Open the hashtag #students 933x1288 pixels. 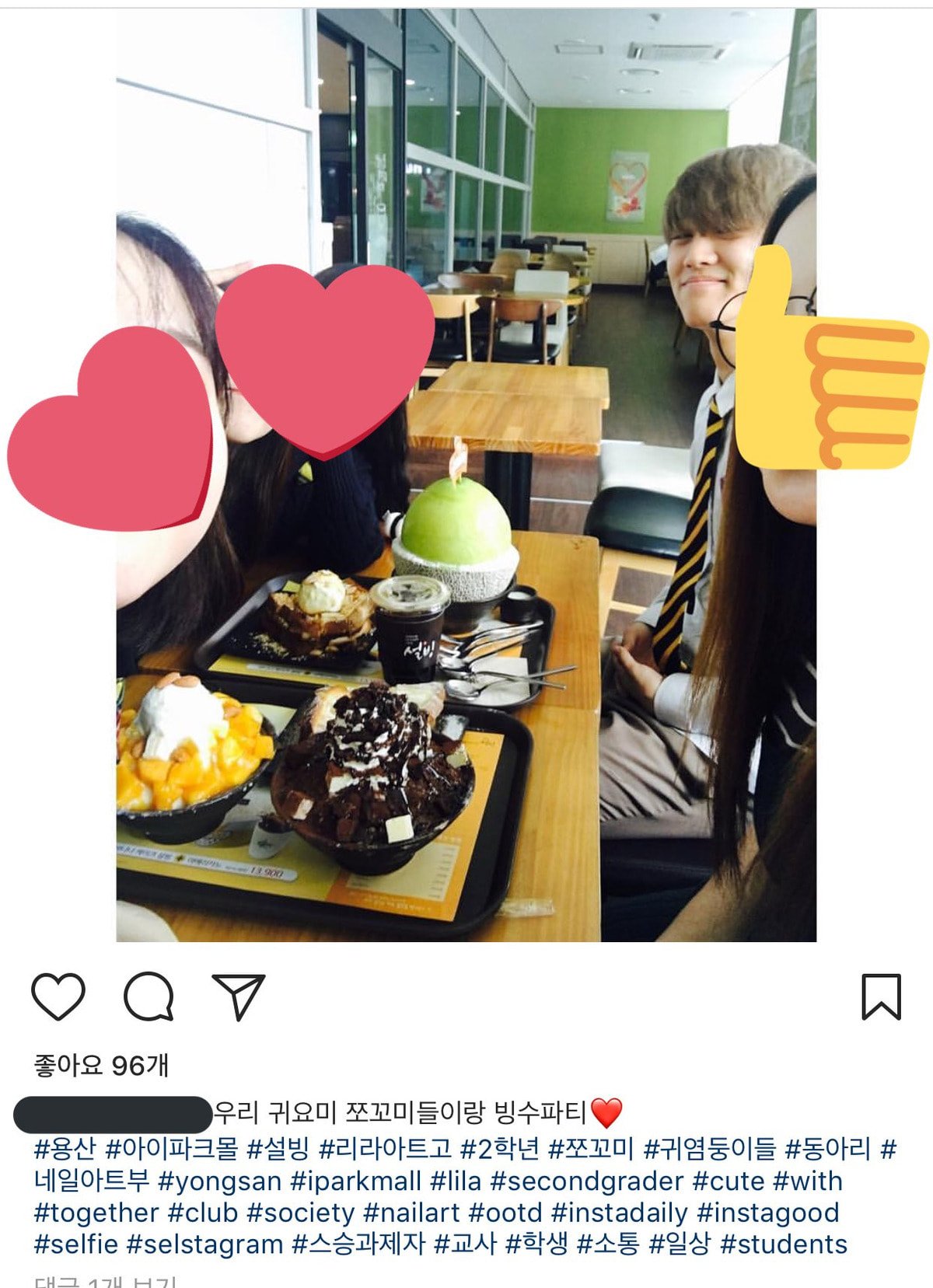coord(784,1244)
